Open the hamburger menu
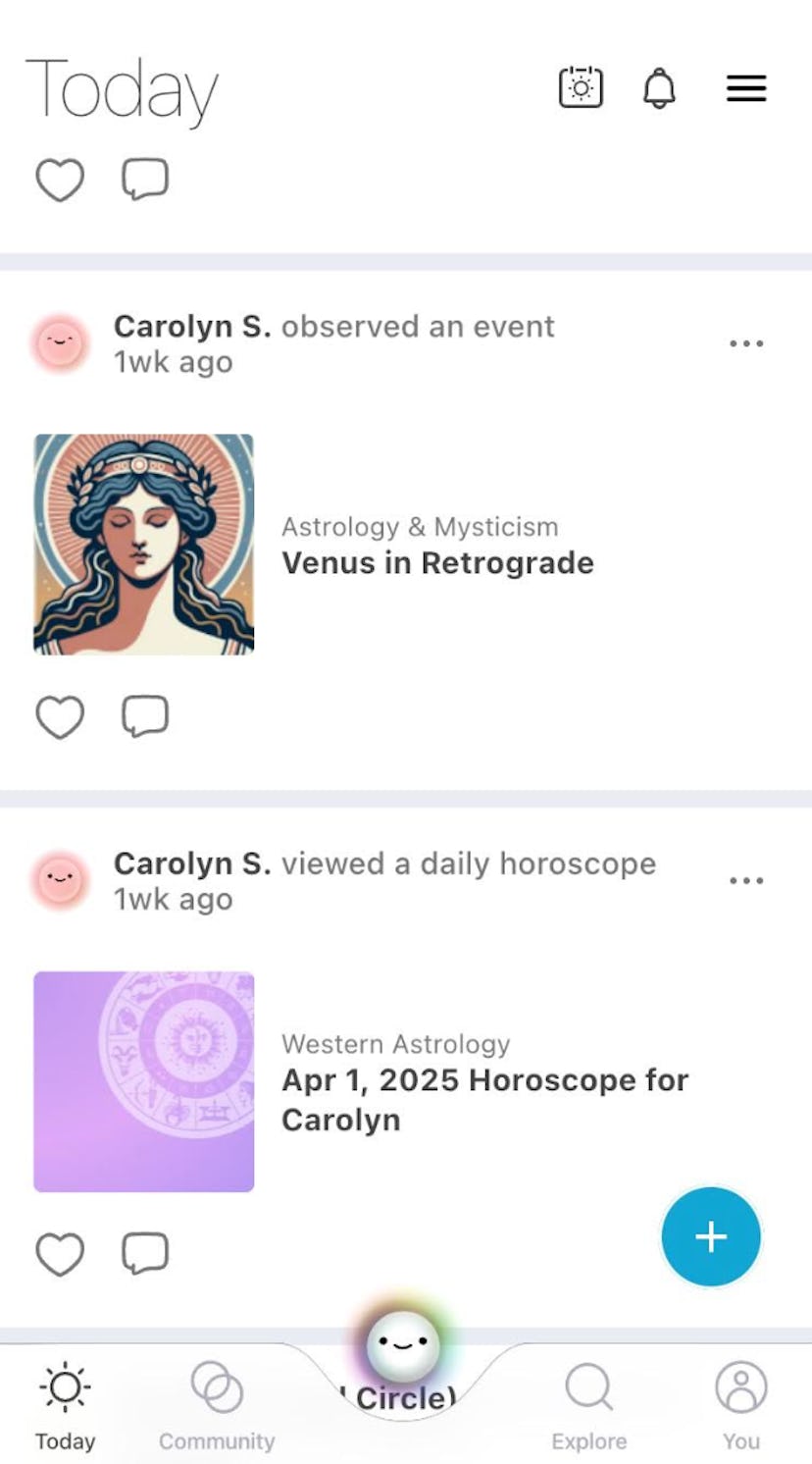The width and height of the screenshot is (812, 1464). click(746, 89)
